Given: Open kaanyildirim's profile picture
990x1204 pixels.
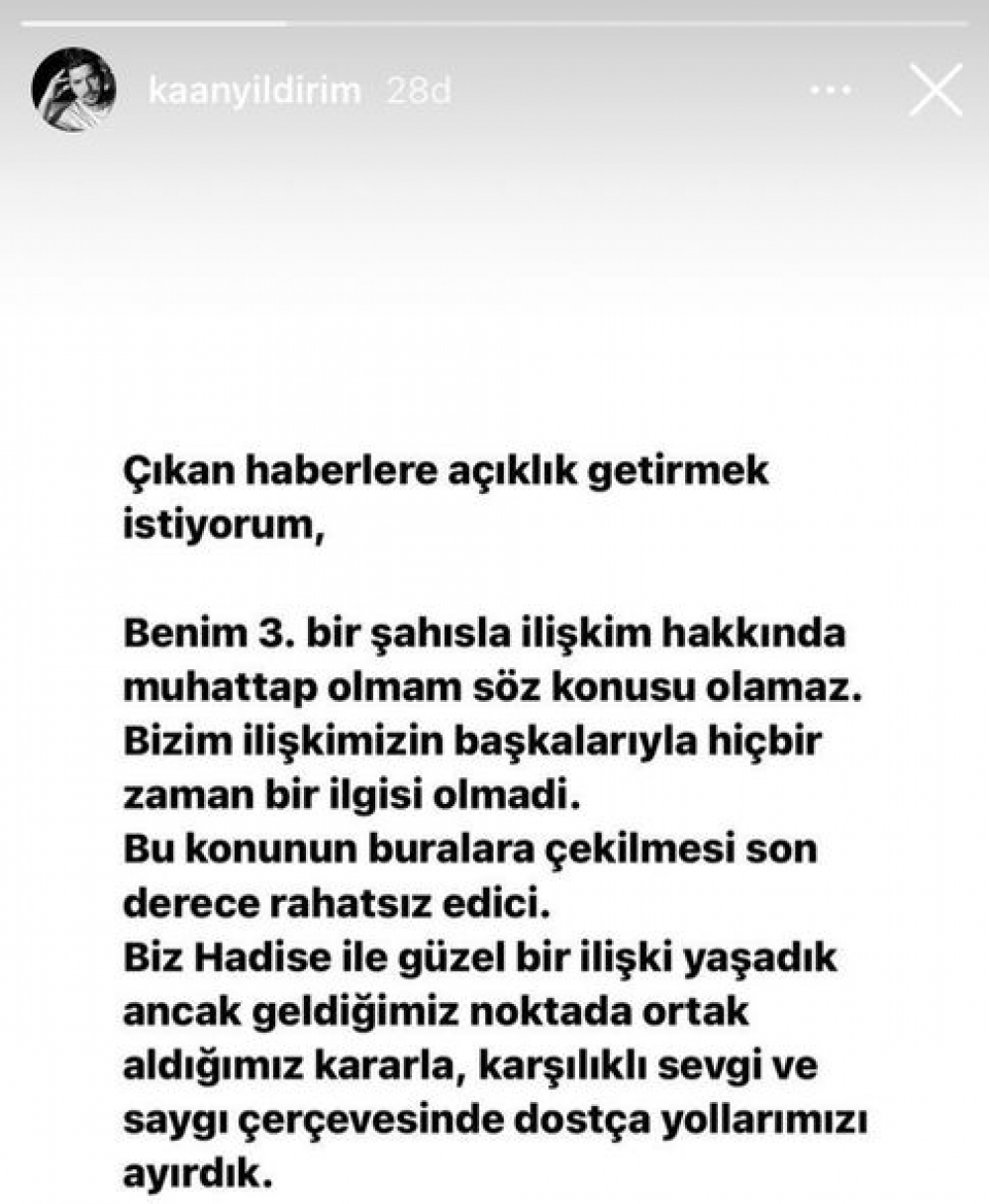Looking at the screenshot, I should click(74, 90).
